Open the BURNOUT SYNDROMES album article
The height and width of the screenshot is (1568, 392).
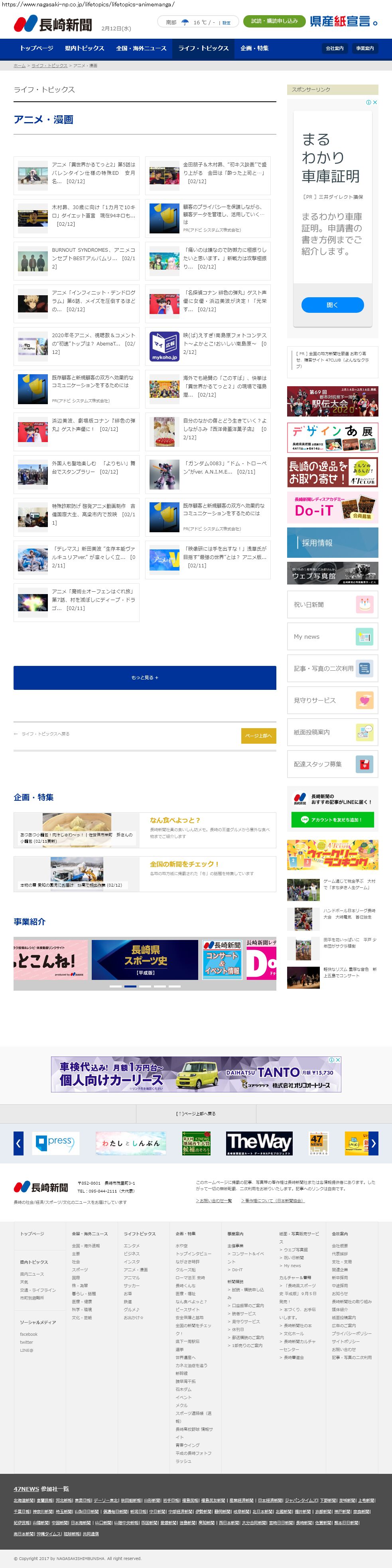[x=76, y=259]
